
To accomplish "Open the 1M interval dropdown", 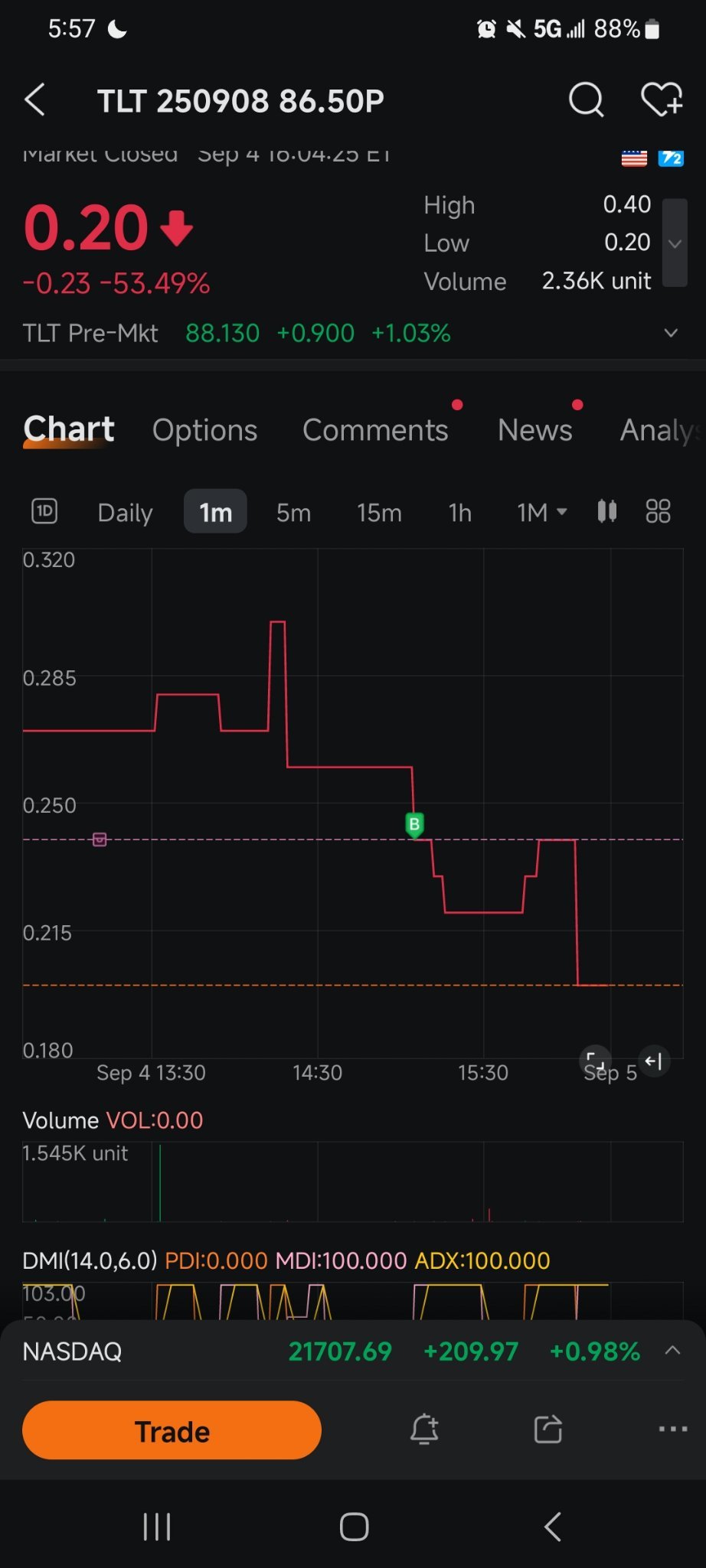I will 541,512.
